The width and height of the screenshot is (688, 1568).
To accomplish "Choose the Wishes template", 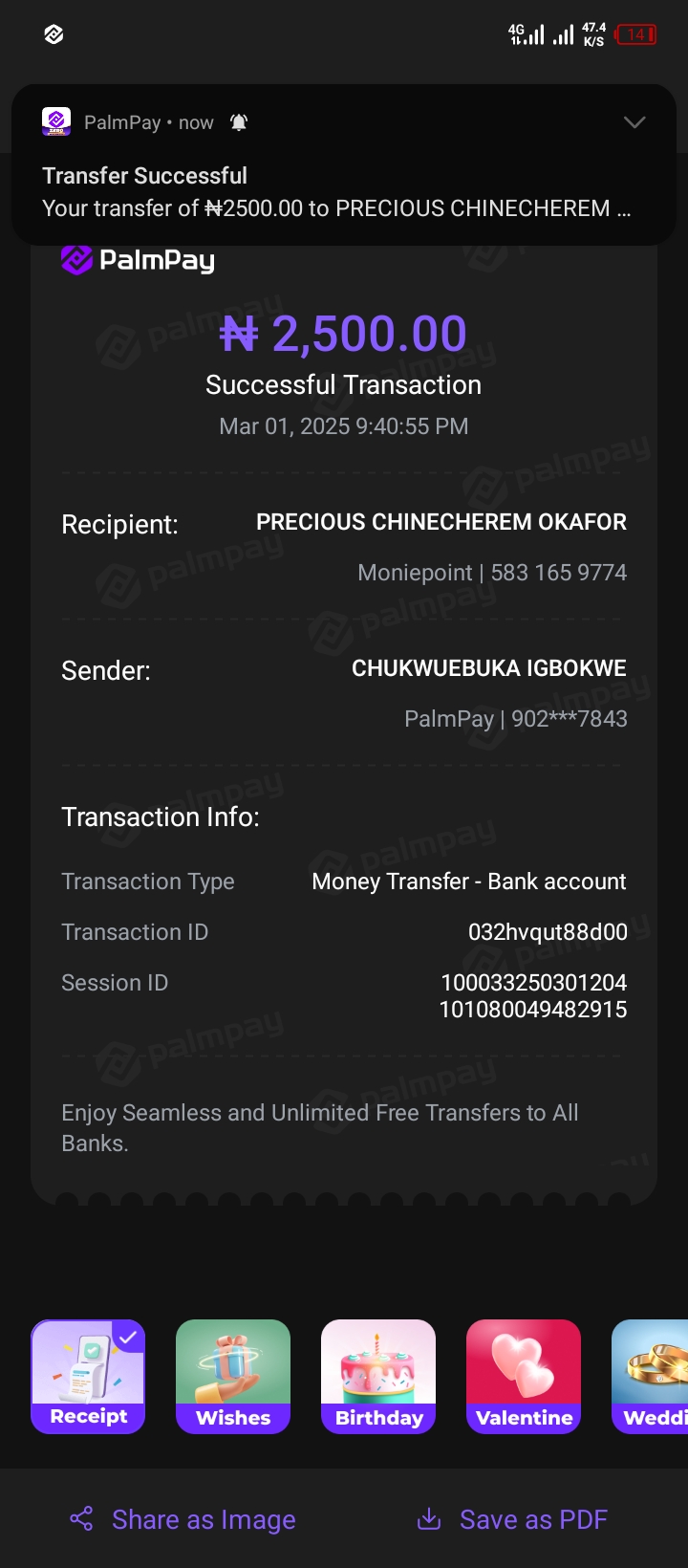I will [233, 1376].
